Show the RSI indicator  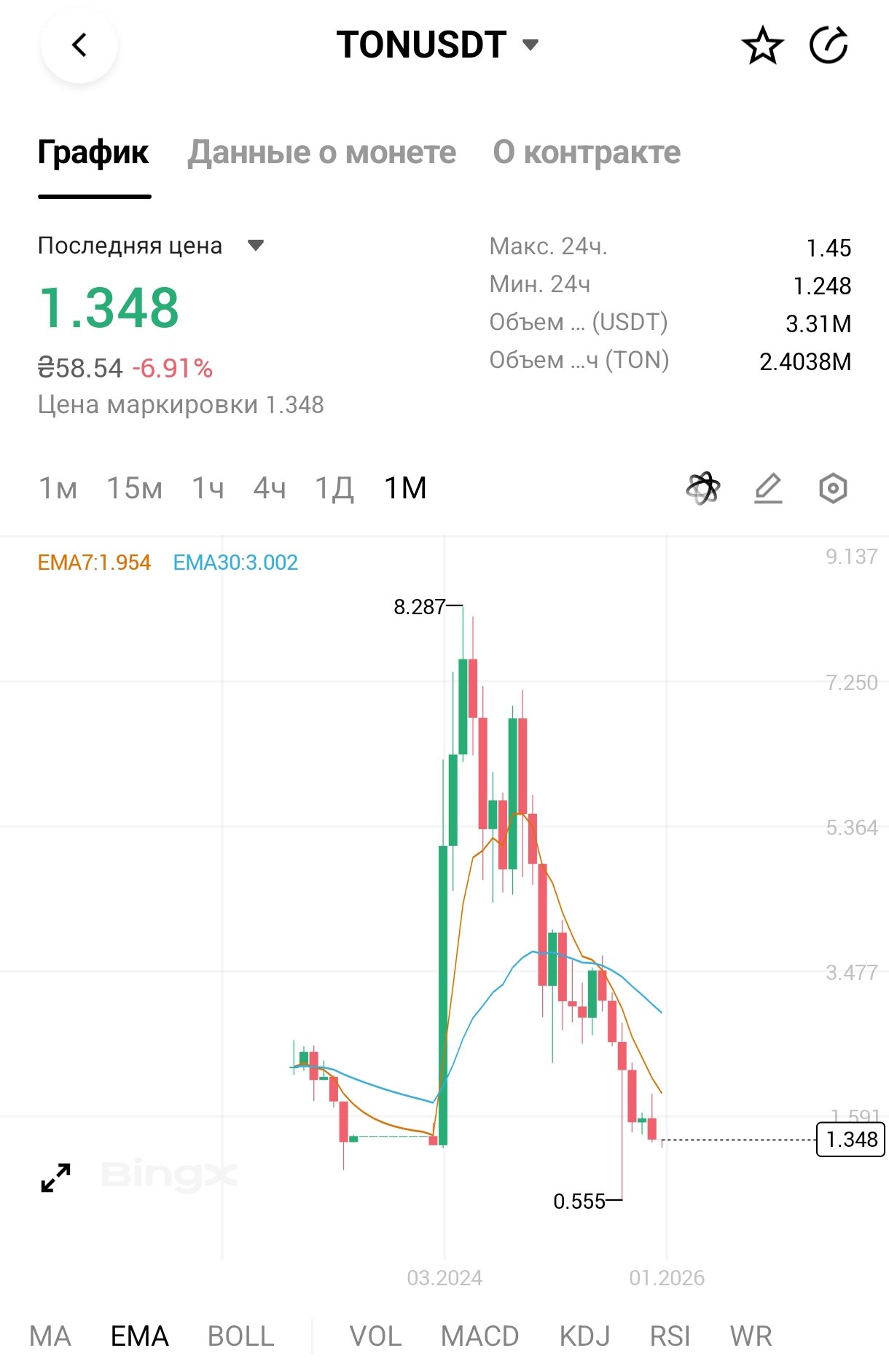(x=670, y=1336)
